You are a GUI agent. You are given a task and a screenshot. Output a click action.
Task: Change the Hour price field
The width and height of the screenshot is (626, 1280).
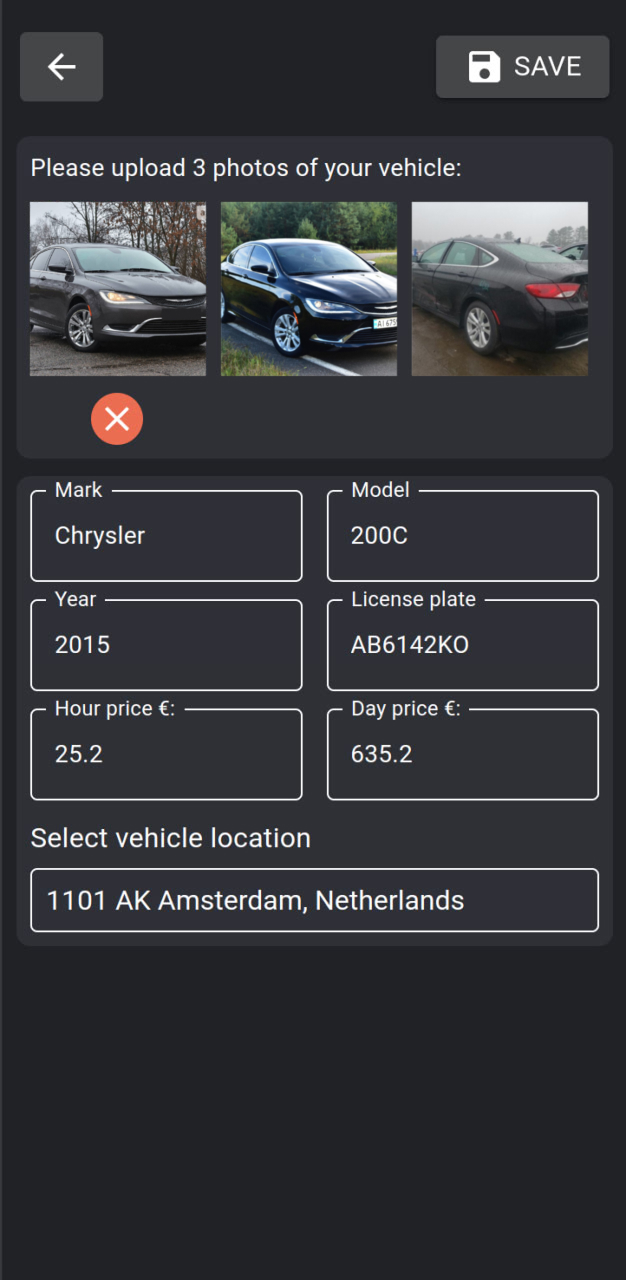pos(166,754)
